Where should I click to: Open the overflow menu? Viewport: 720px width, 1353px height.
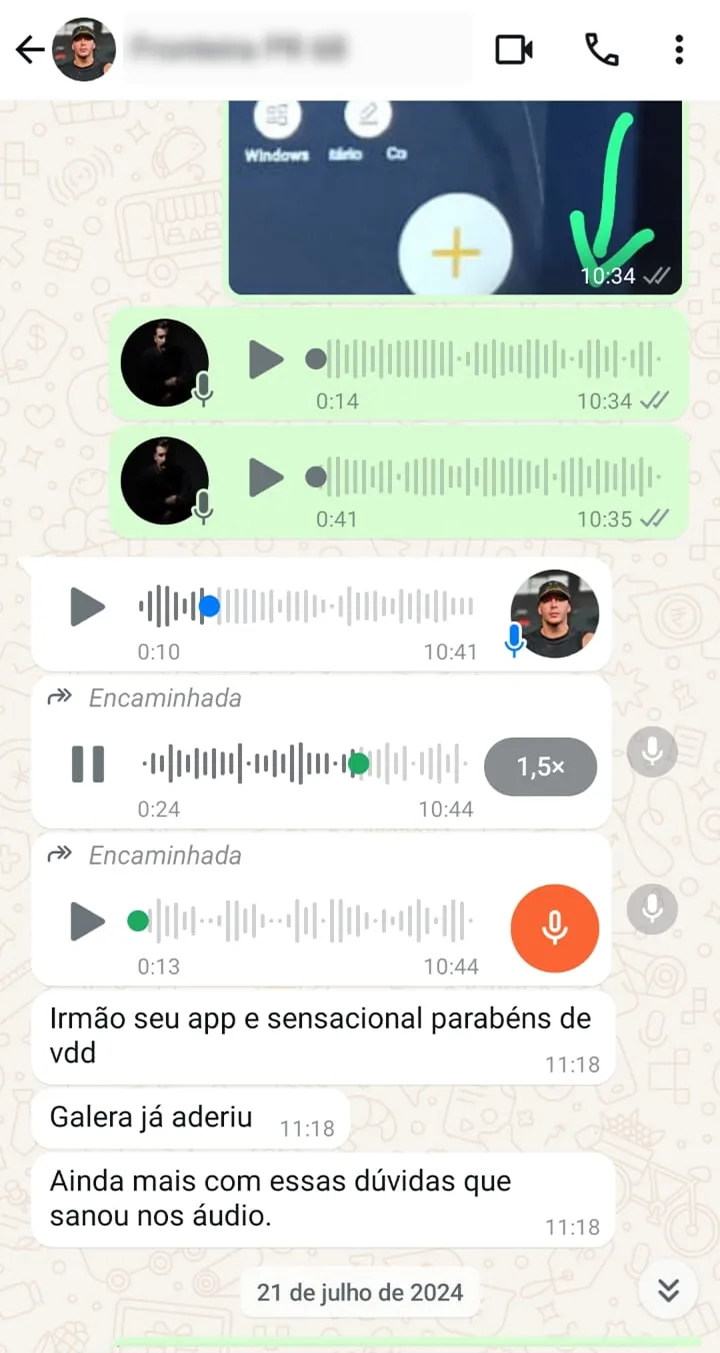679,49
